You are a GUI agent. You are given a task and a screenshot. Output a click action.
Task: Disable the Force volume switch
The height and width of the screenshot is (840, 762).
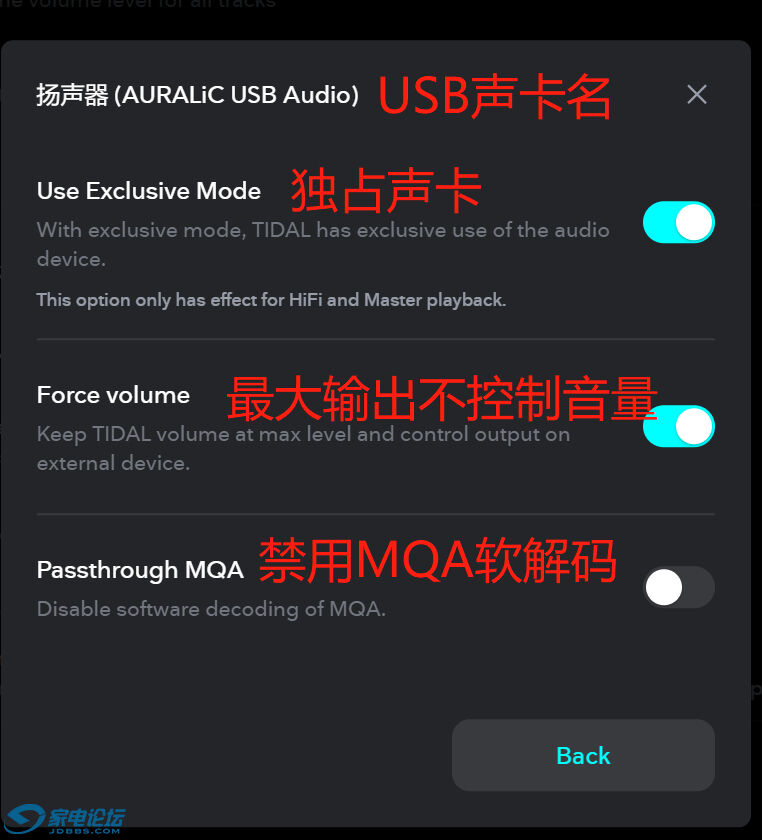pyautogui.click(x=678, y=426)
